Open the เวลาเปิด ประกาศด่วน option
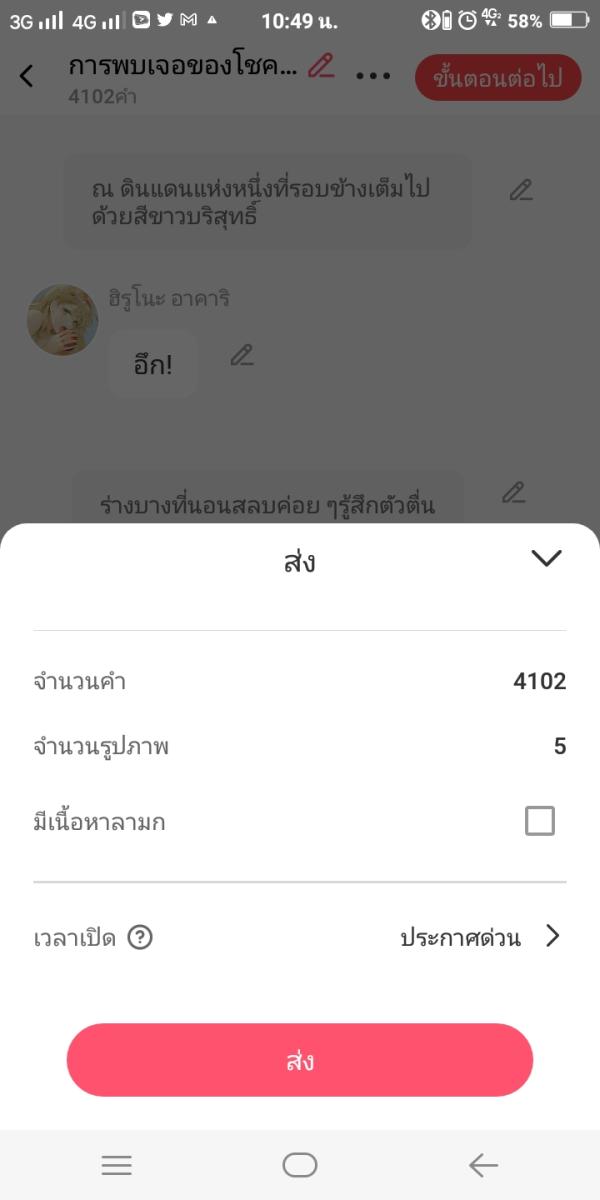The width and height of the screenshot is (600, 1200). pyautogui.click(x=480, y=937)
